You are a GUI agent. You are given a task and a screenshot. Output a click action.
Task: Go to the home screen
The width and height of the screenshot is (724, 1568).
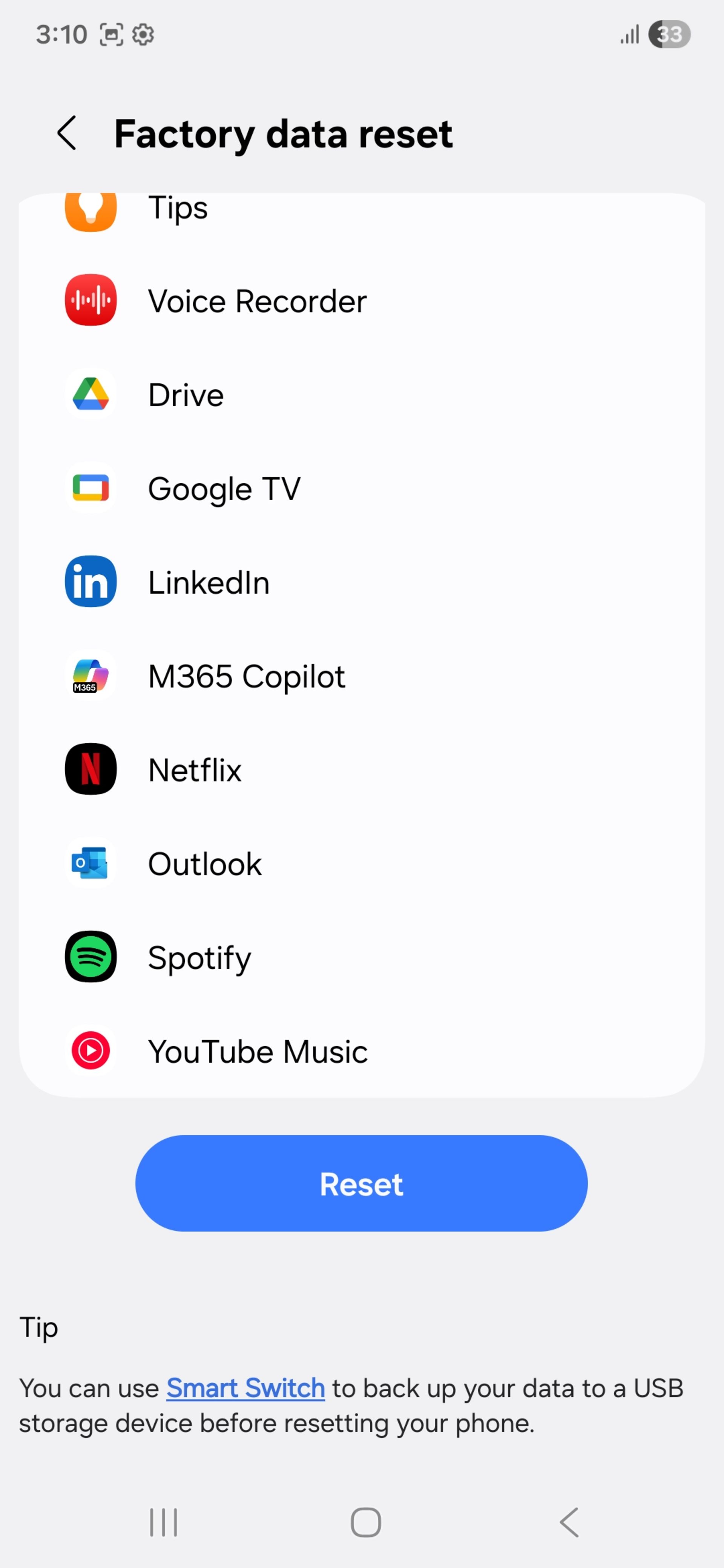tap(365, 1522)
